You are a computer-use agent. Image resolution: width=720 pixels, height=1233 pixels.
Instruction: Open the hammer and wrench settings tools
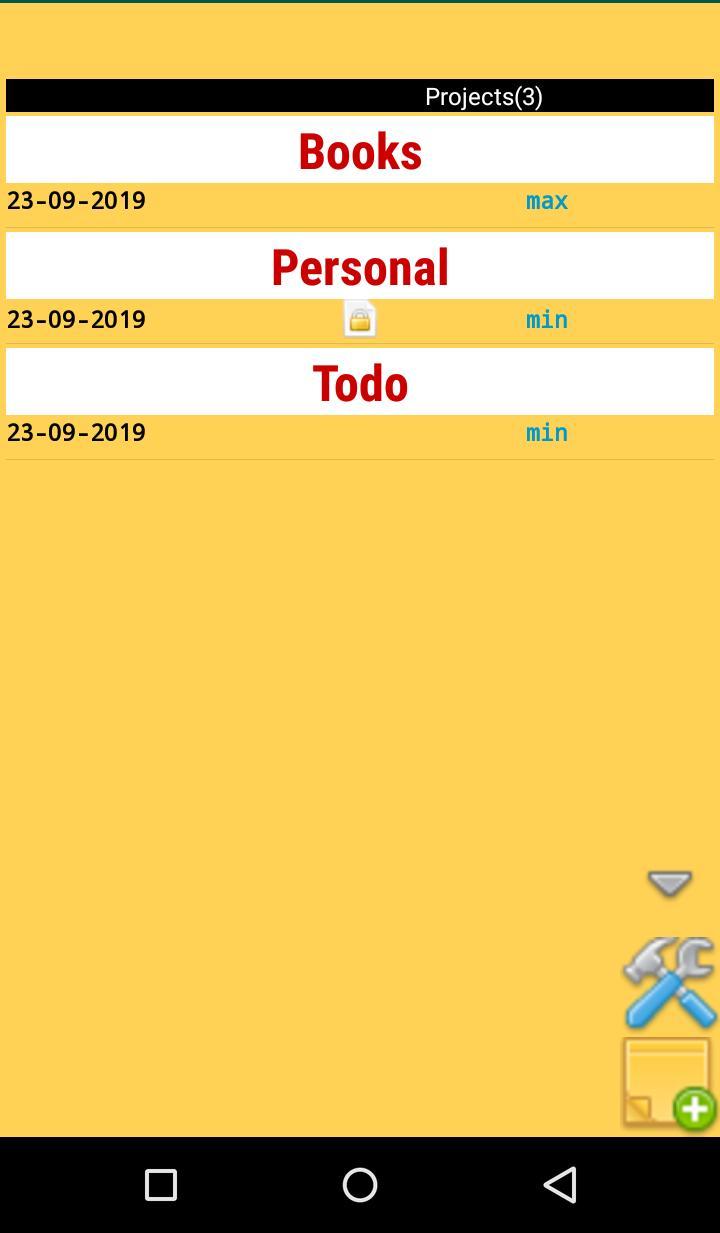[x=669, y=983]
